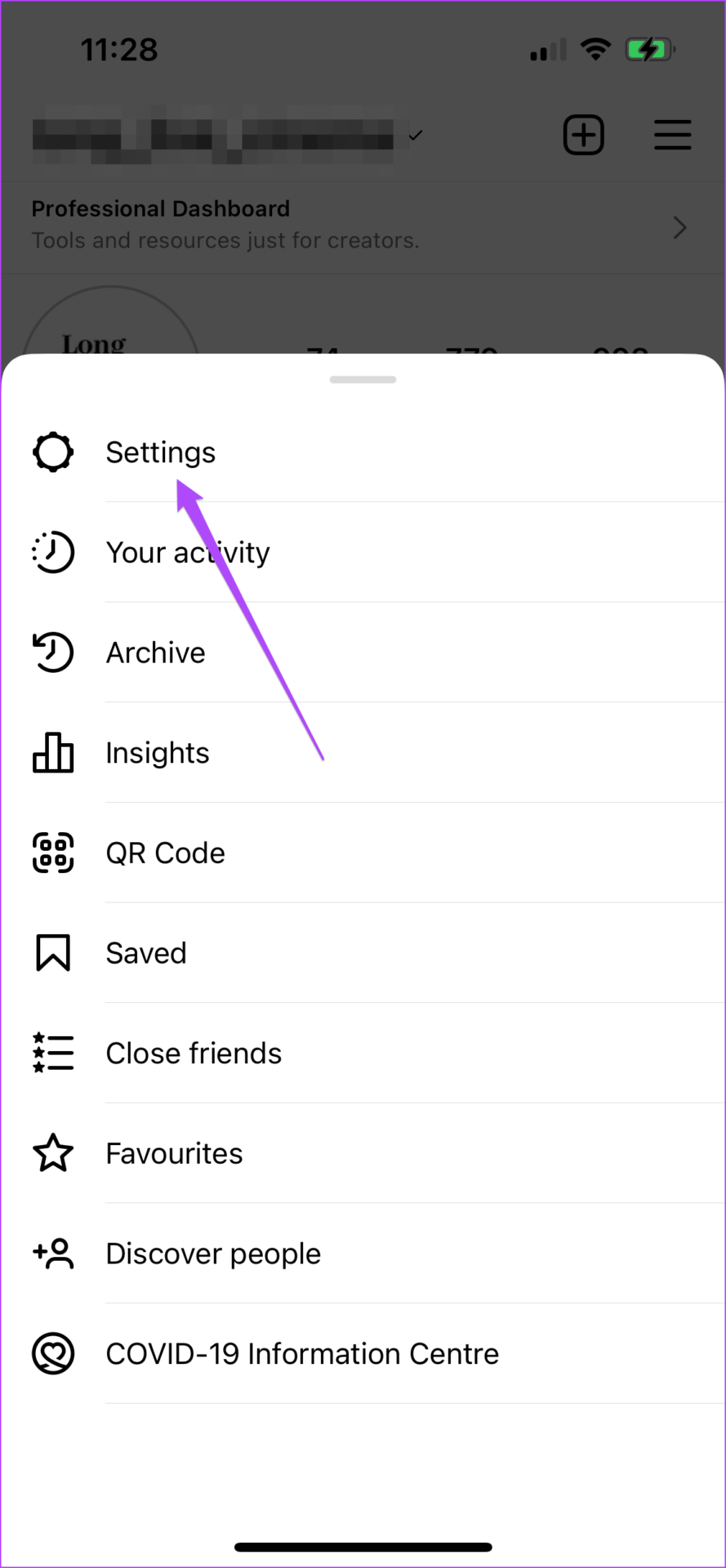Show Saved posts
Screen dimensions: 726x1568
[146, 953]
